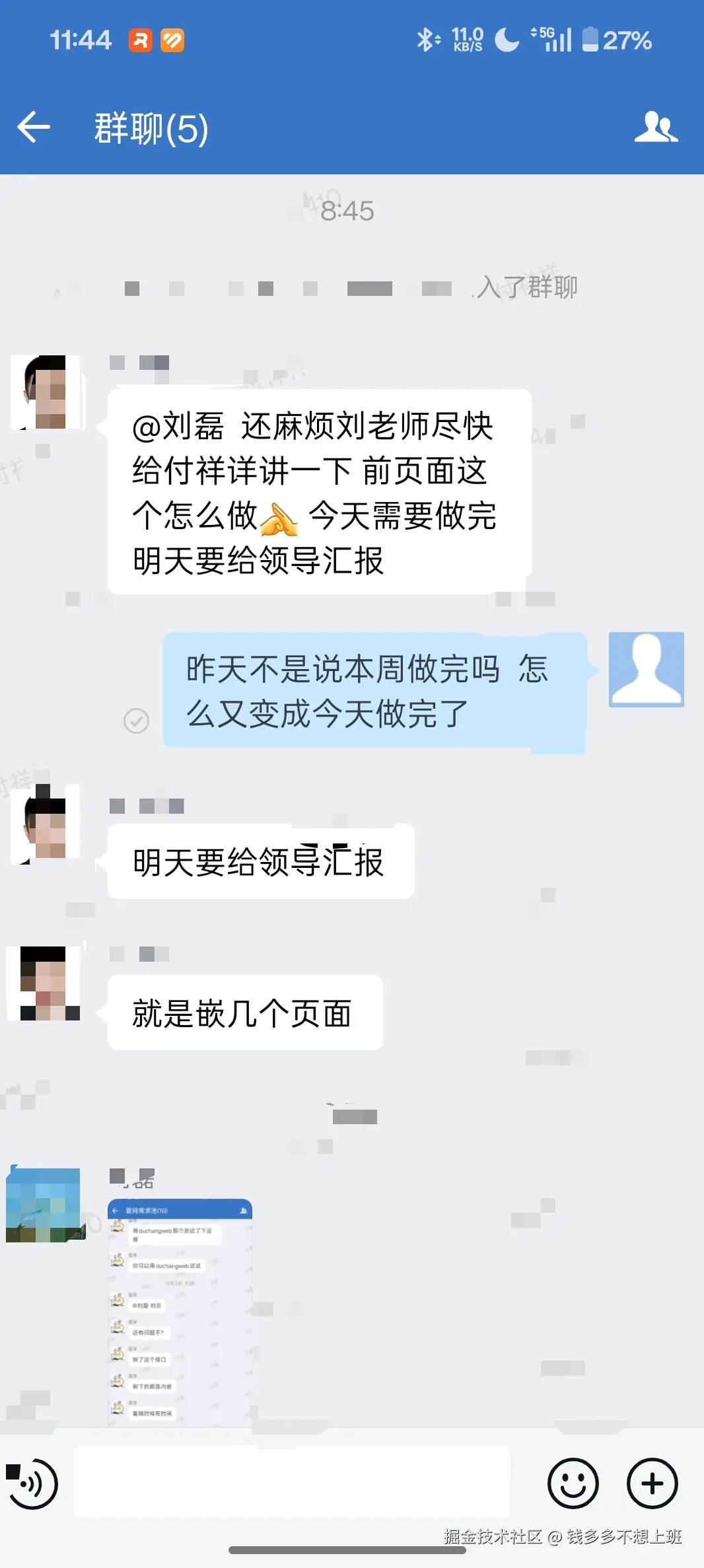This screenshot has width=704, height=1568.
Task: Tap the 明天要给领导汇报 message bubble
Action: pyautogui.click(x=259, y=862)
